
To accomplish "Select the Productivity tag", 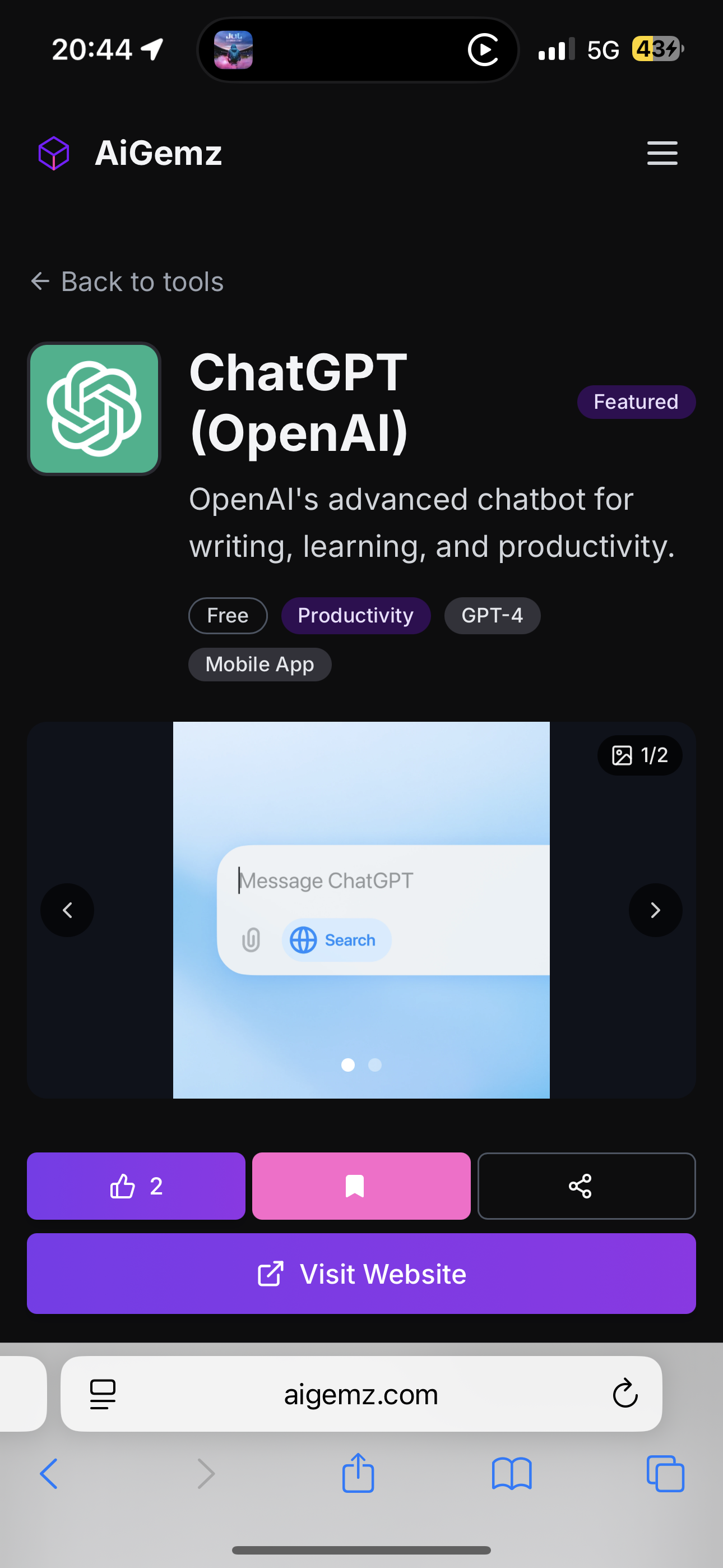I will point(355,615).
